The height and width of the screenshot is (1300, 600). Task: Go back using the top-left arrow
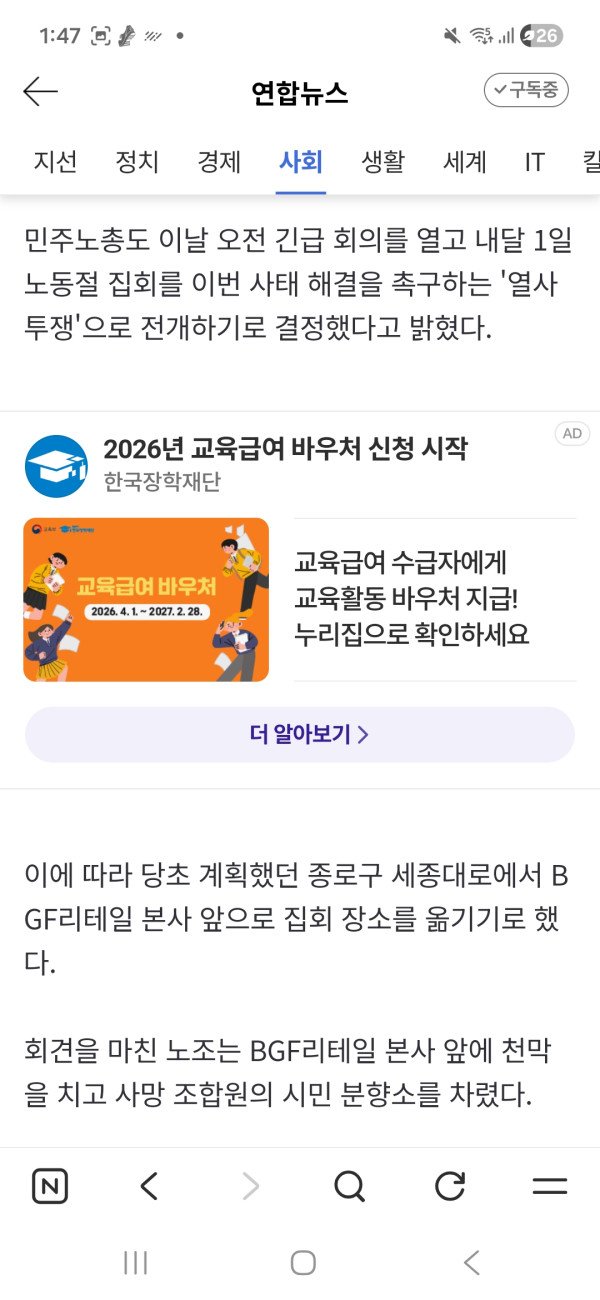[40, 92]
